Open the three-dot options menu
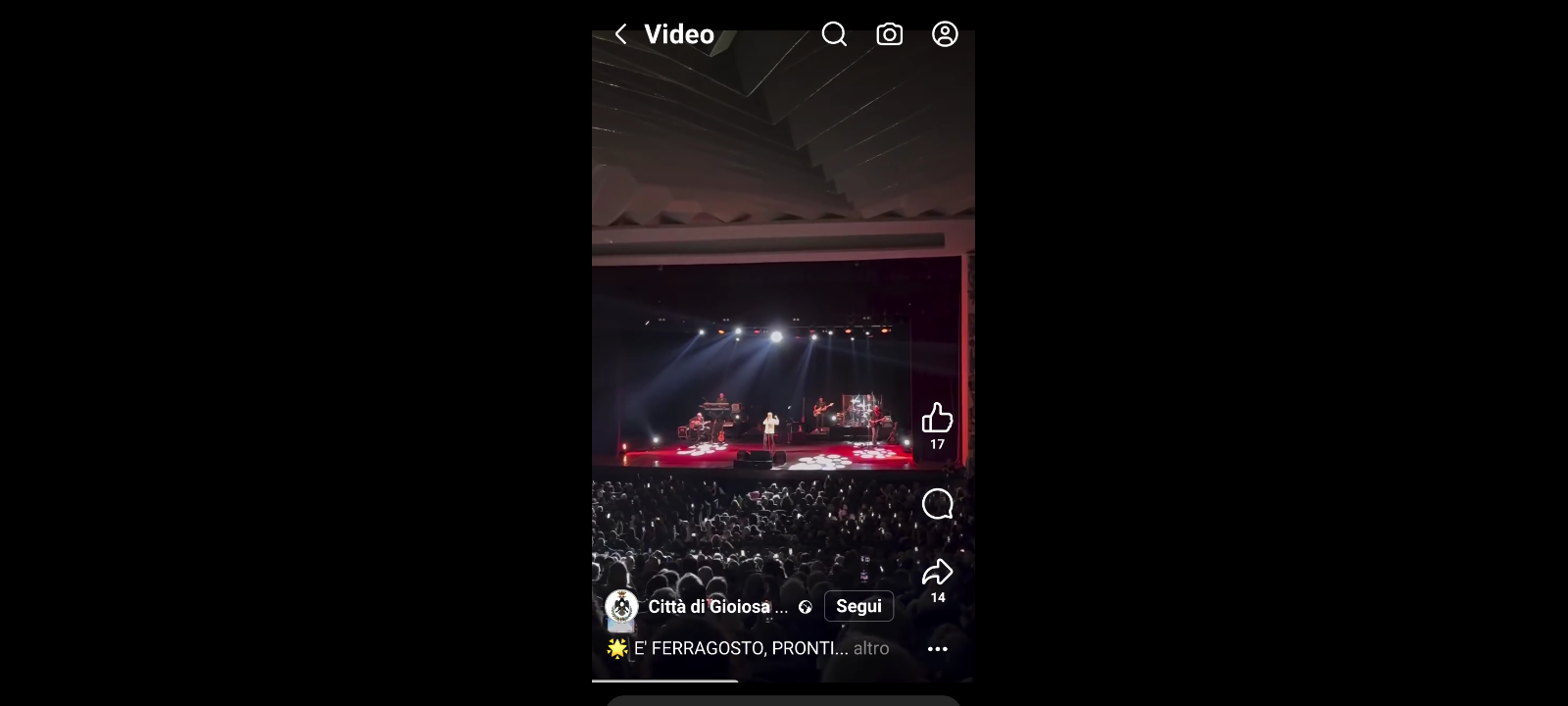 pyautogui.click(x=937, y=649)
